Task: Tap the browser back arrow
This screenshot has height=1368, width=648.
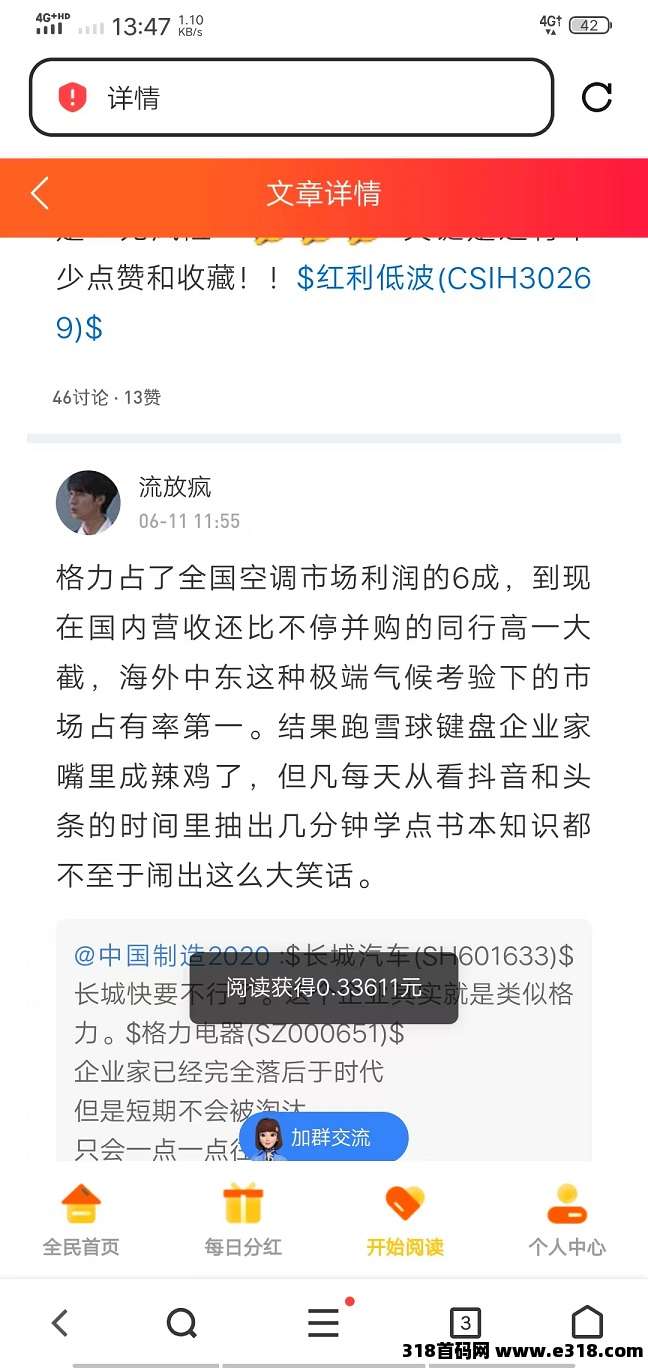Action: click(60, 1323)
